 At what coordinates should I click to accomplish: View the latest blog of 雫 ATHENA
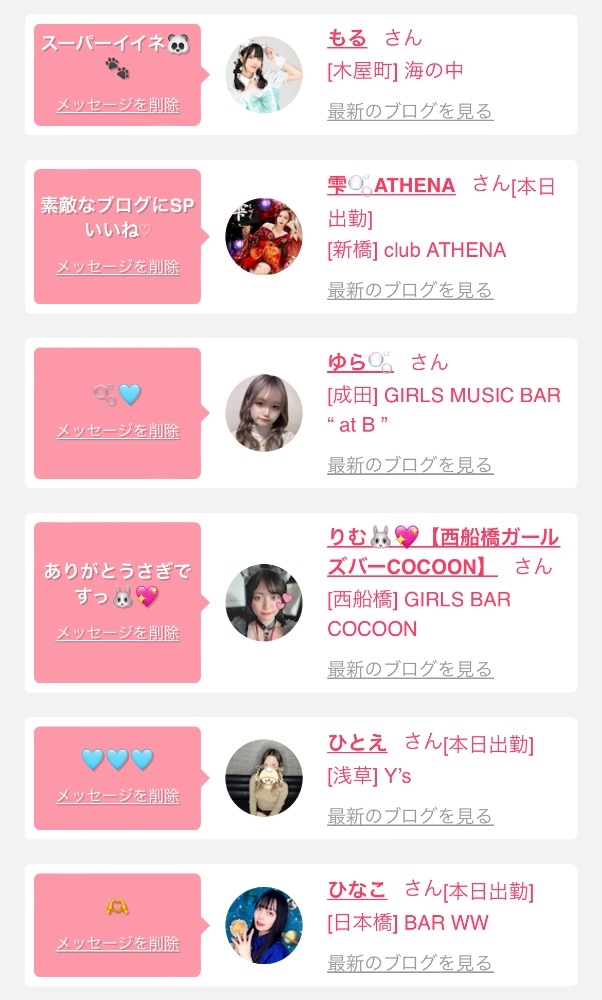click(x=410, y=290)
